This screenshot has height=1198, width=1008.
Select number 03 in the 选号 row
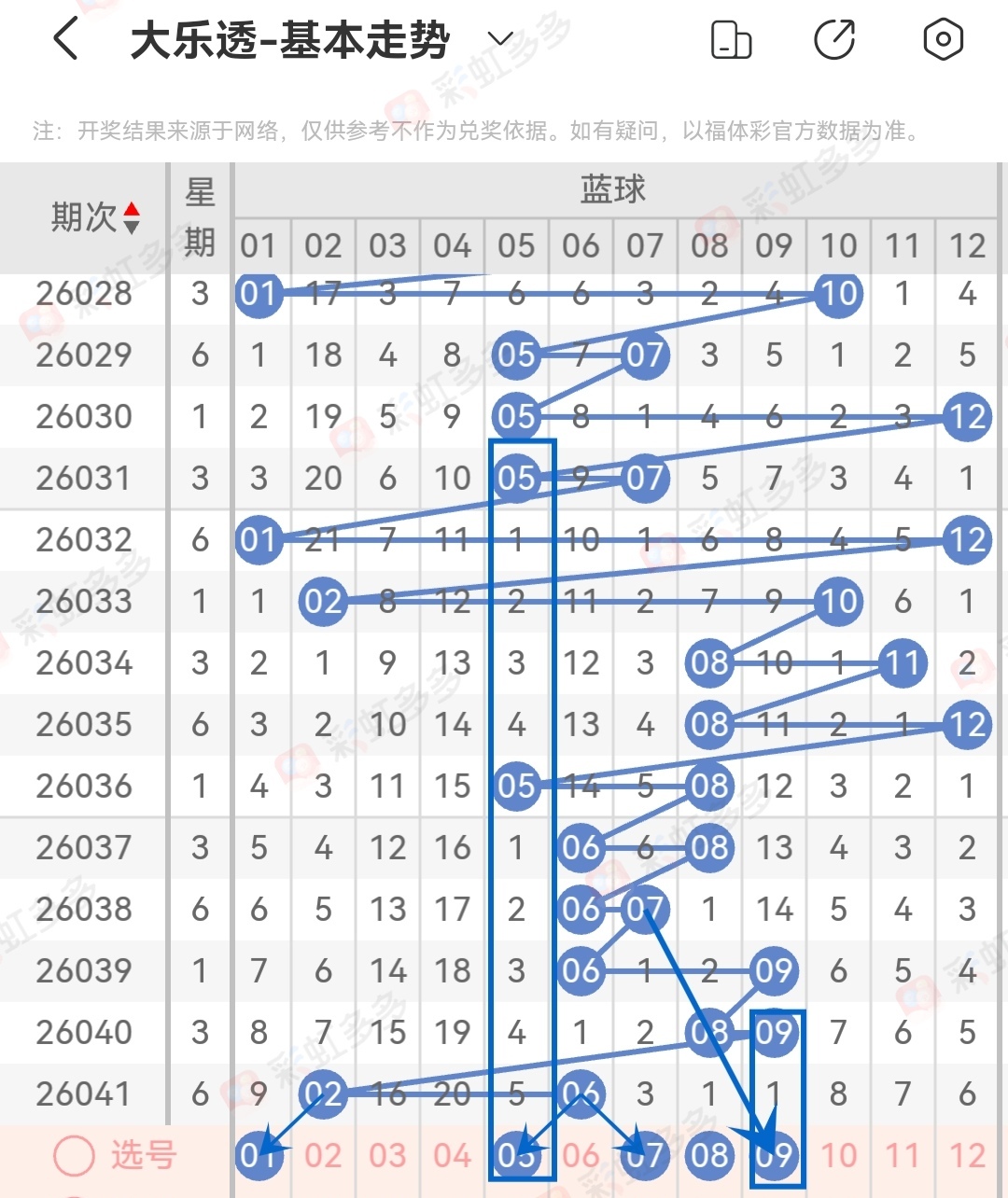click(x=387, y=1155)
